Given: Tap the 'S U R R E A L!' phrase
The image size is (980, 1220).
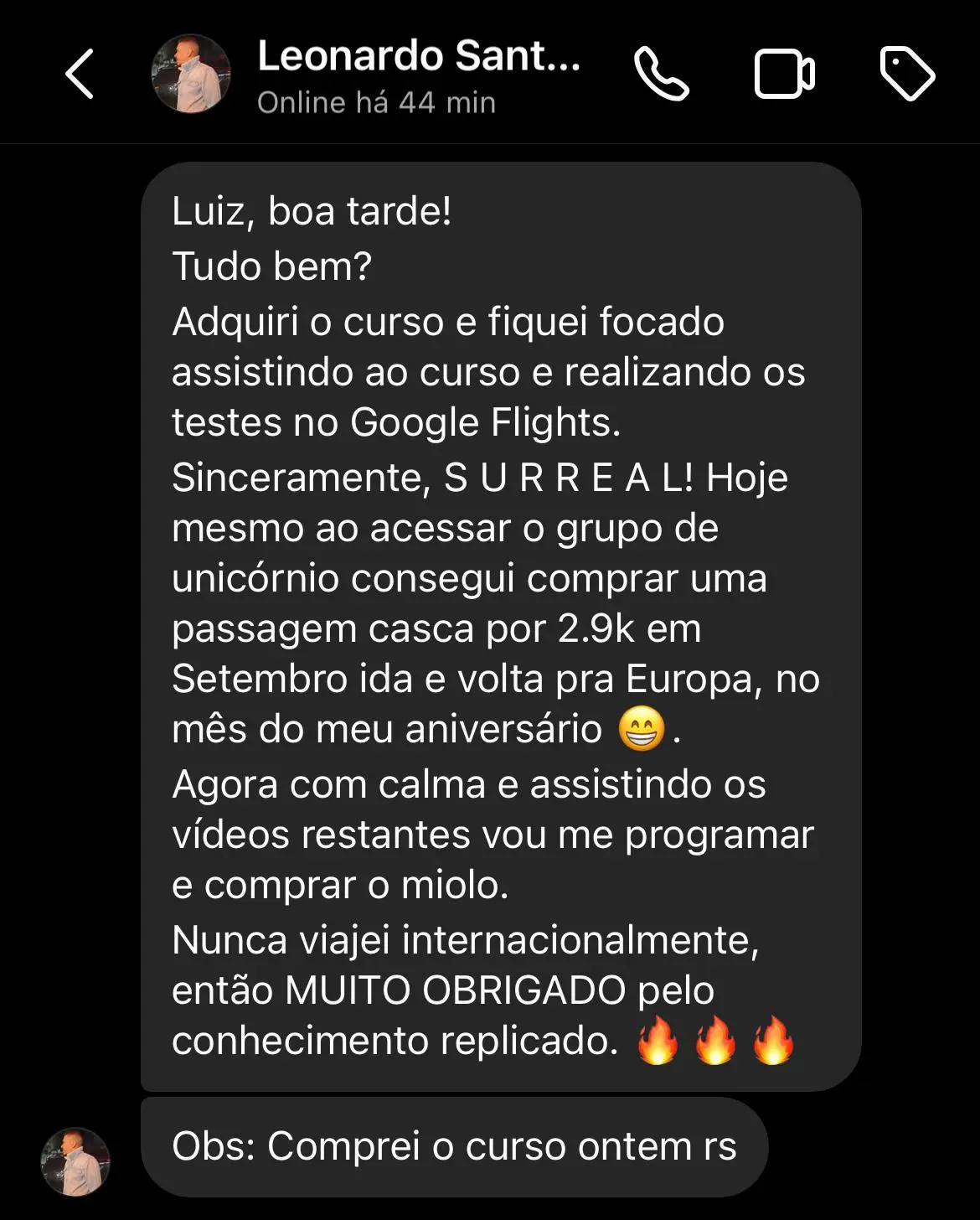Looking at the screenshot, I should click(x=570, y=478).
